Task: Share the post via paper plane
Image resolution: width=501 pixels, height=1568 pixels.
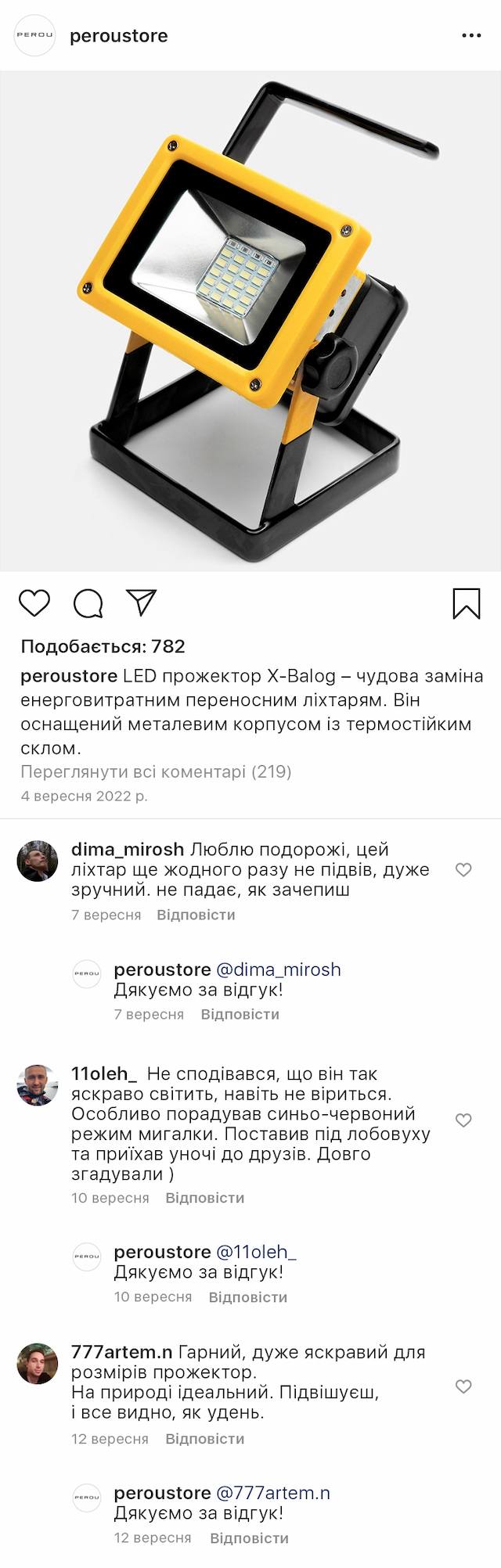Action: click(142, 602)
